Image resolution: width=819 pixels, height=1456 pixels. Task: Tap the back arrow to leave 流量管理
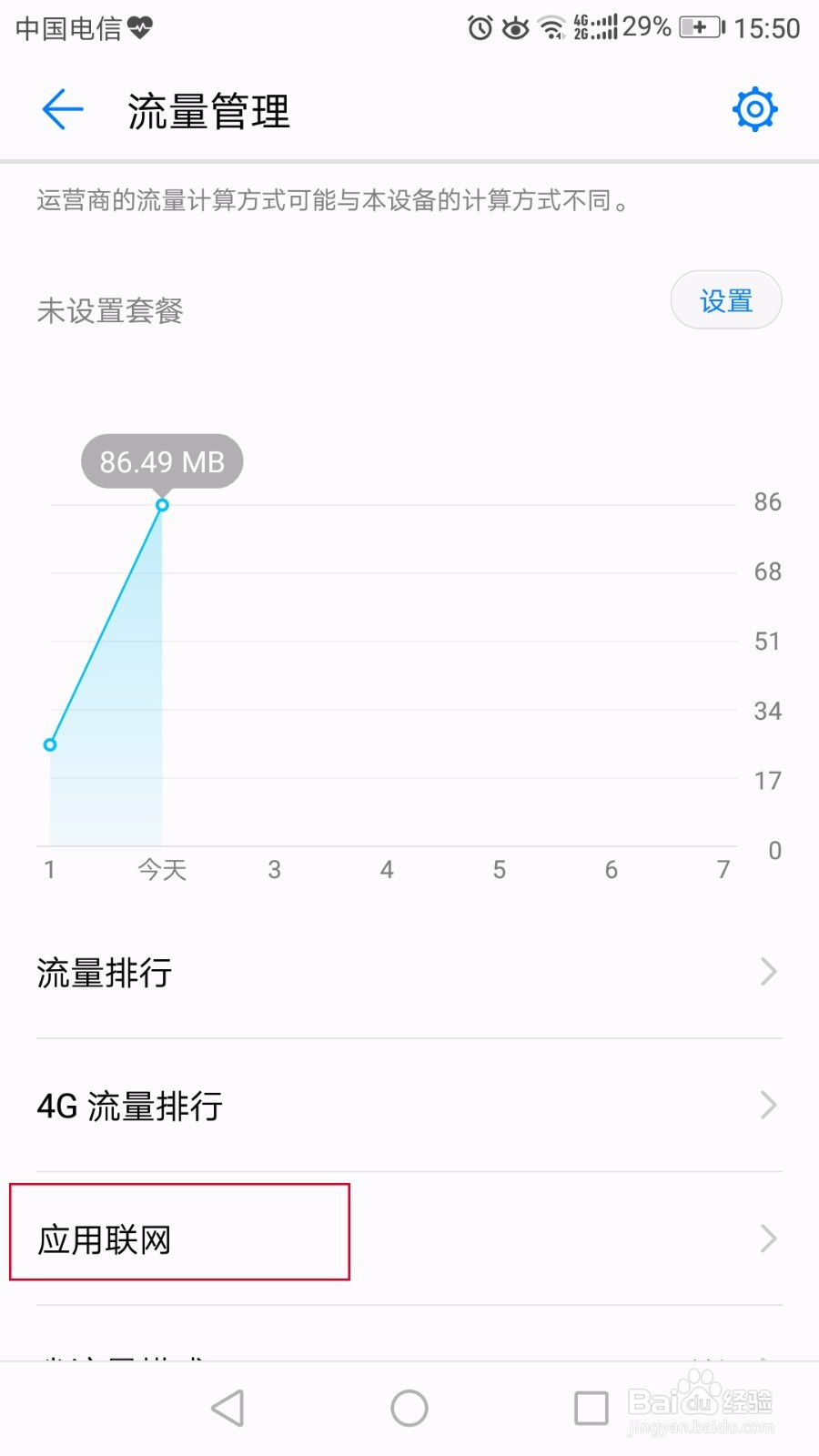[x=60, y=108]
